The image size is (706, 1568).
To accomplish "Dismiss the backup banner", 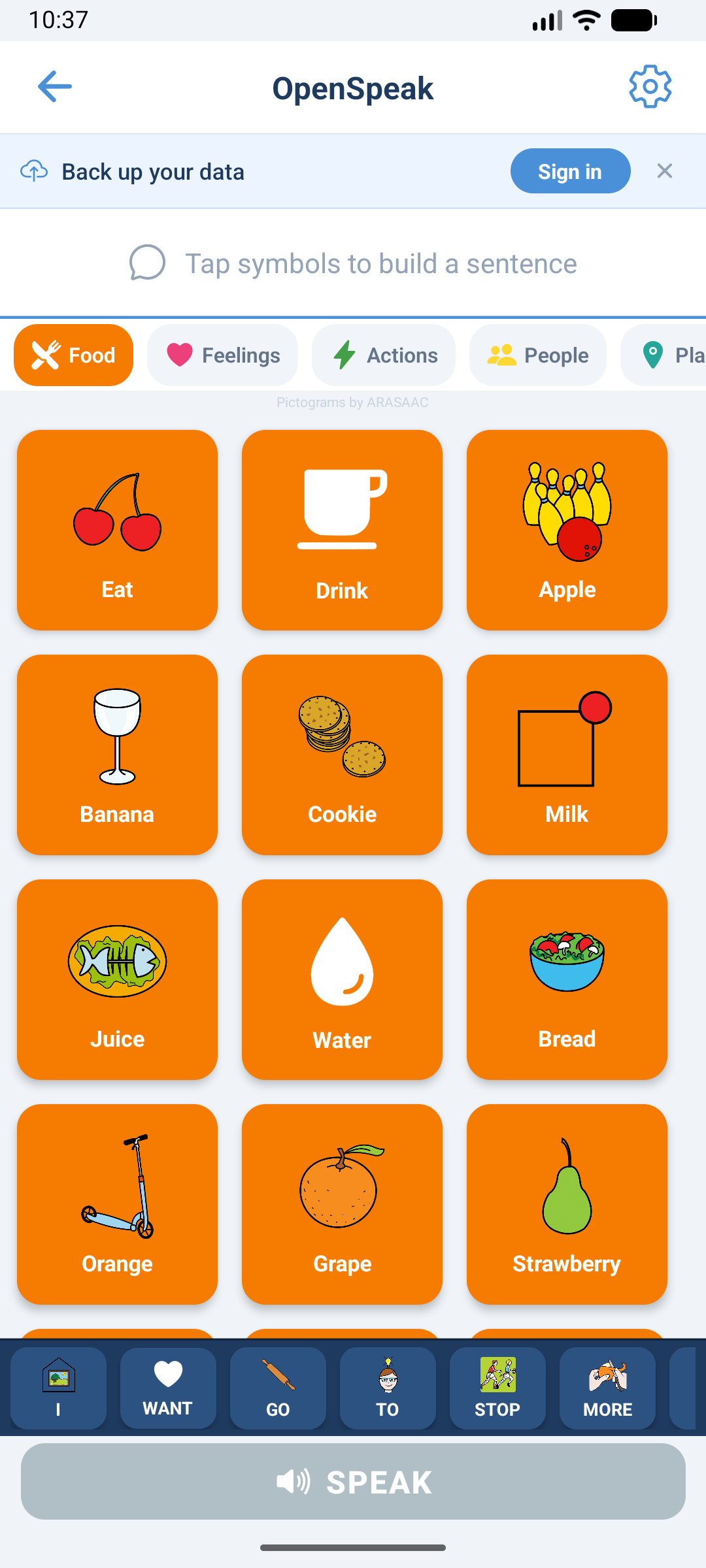I will click(665, 171).
